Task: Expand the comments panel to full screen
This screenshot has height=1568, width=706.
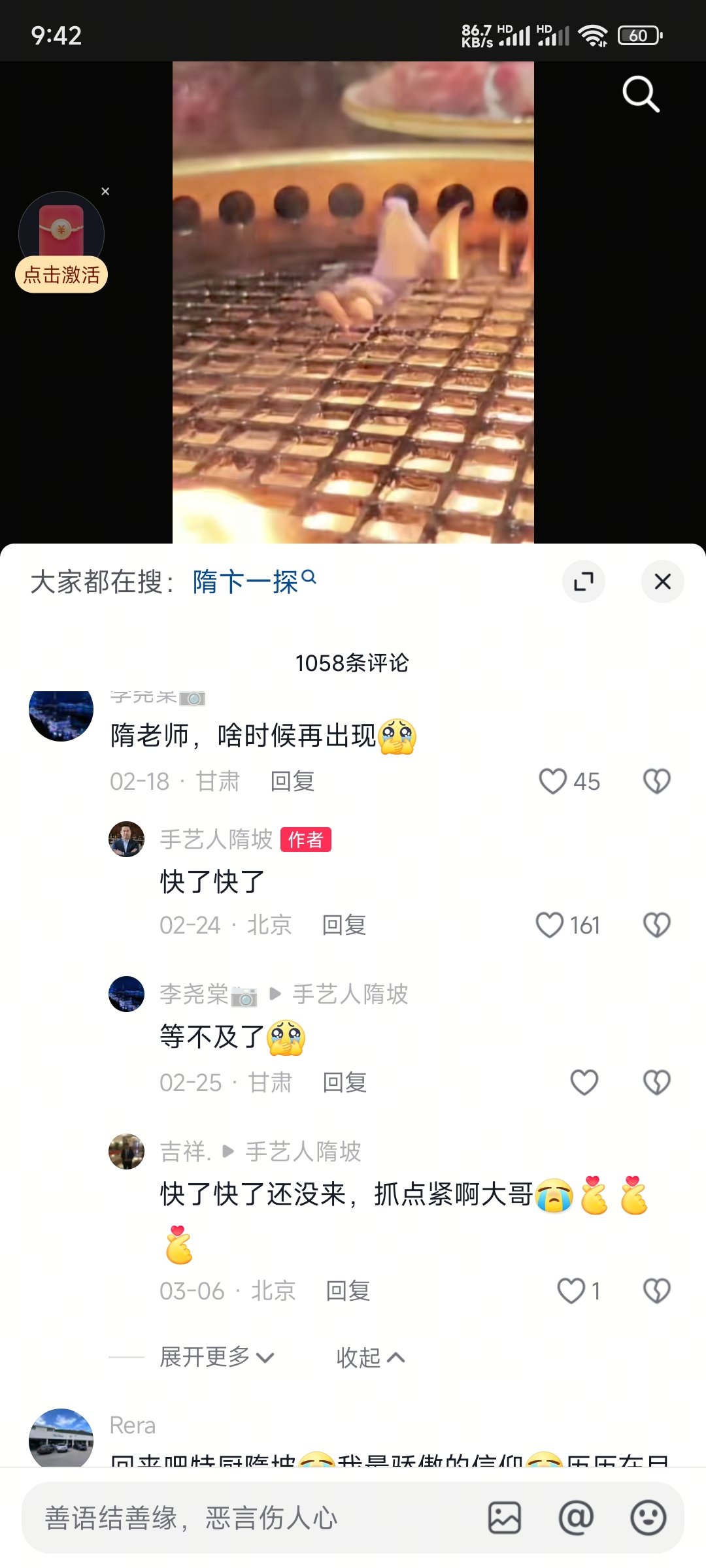Action: tap(583, 581)
